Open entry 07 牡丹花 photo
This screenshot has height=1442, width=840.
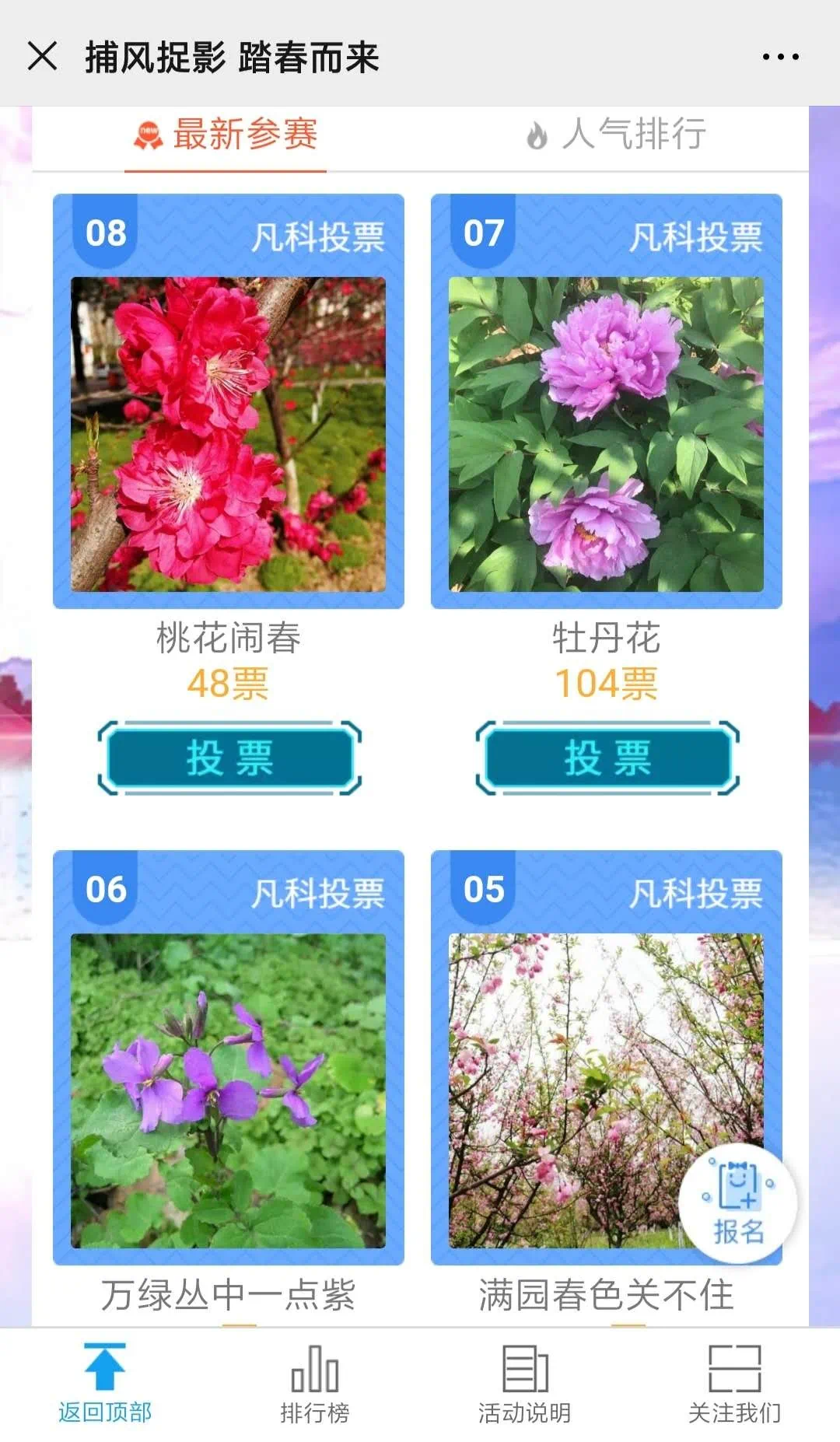pyautogui.click(x=606, y=434)
